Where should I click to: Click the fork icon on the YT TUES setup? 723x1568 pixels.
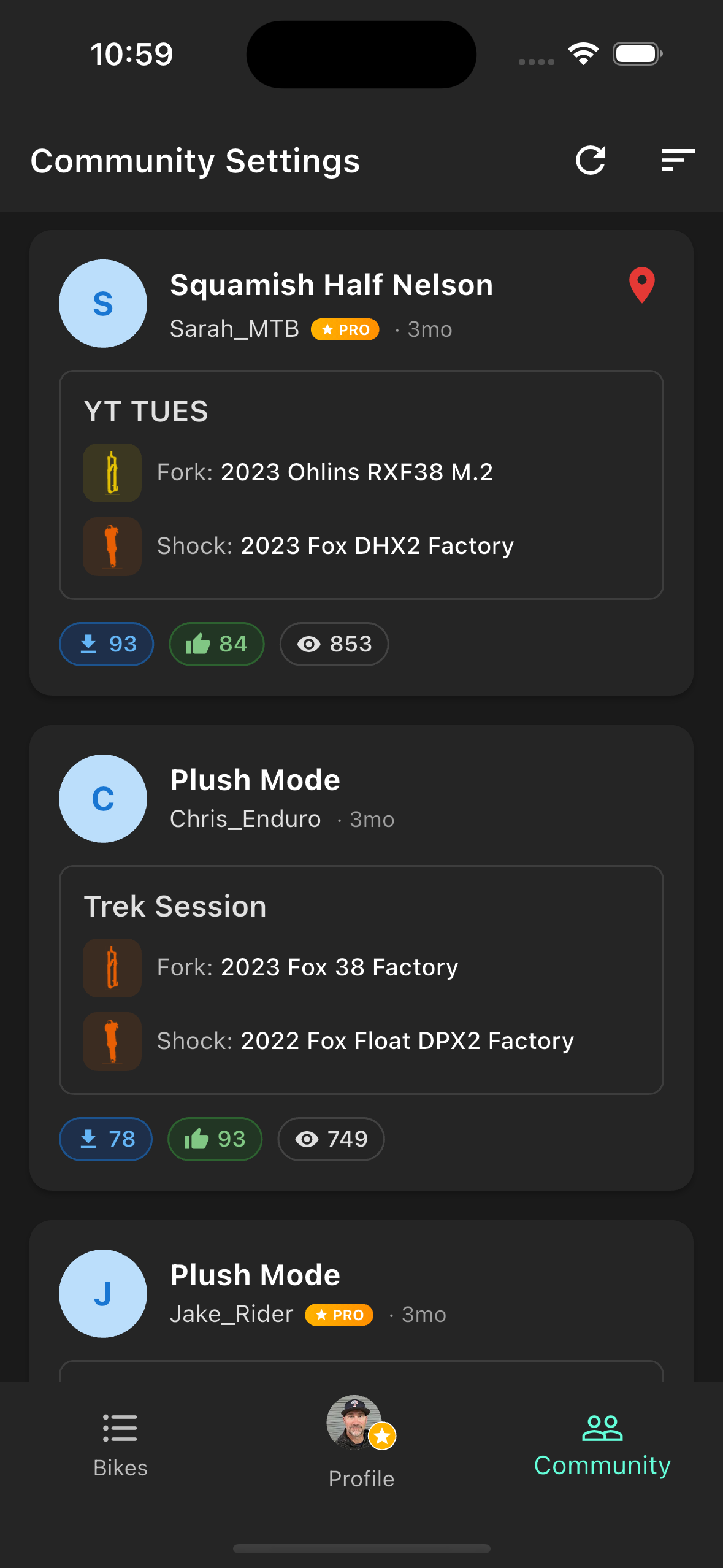click(x=112, y=472)
